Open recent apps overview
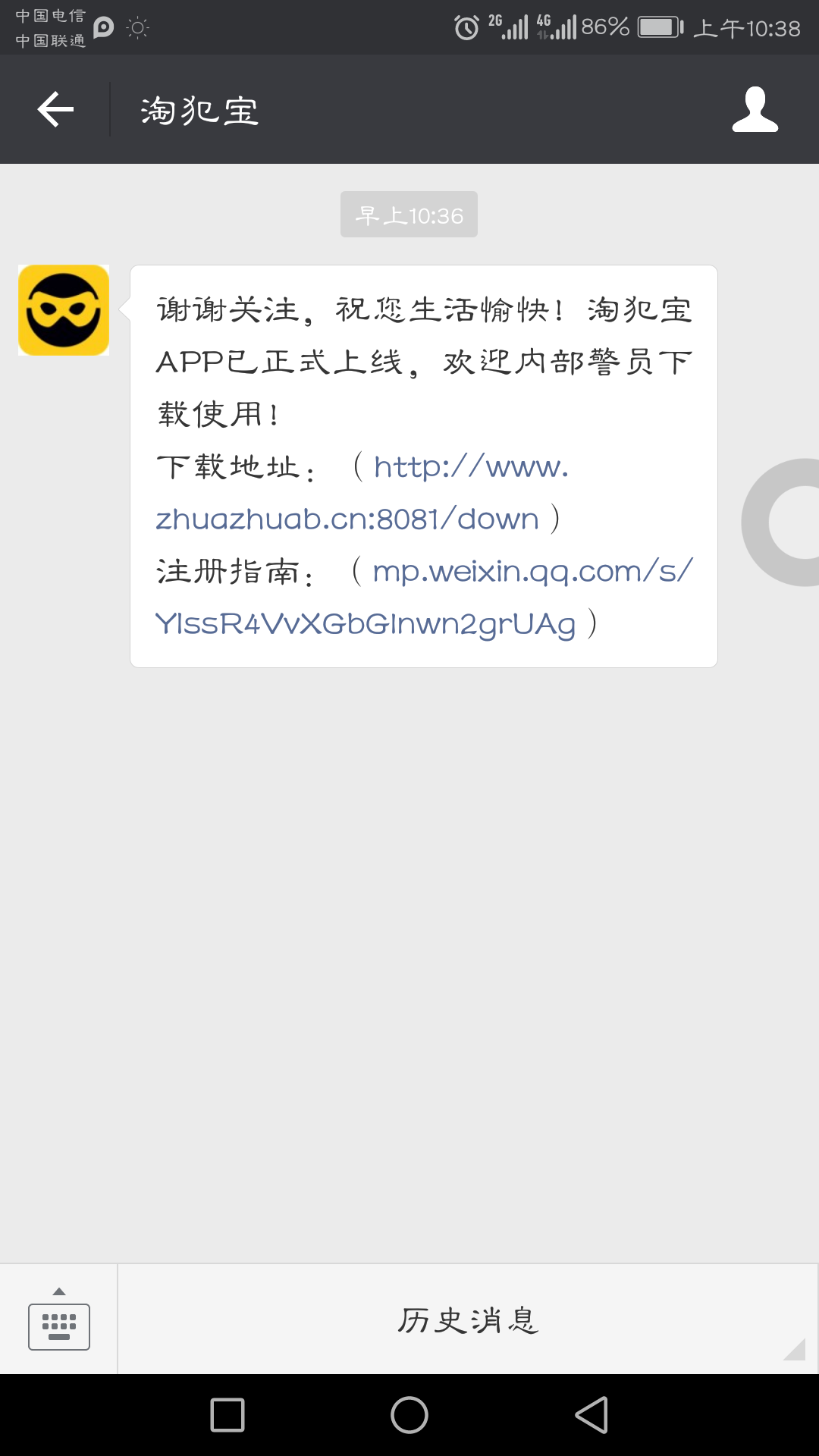This screenshot has height=1456, width=819. 227,1415
